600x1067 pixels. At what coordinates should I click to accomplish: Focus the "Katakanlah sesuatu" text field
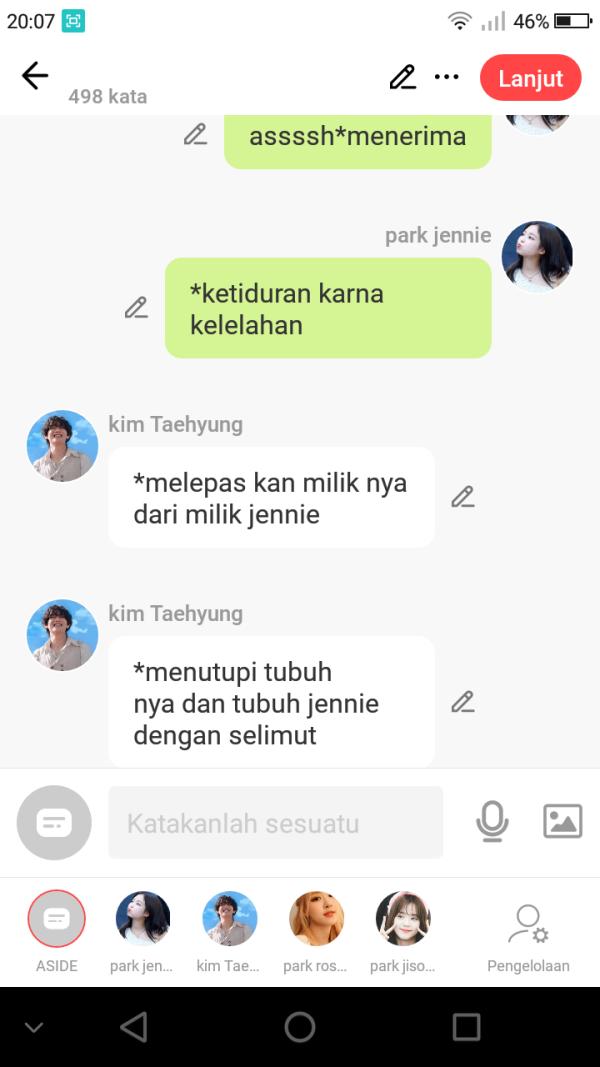[275, 823]
